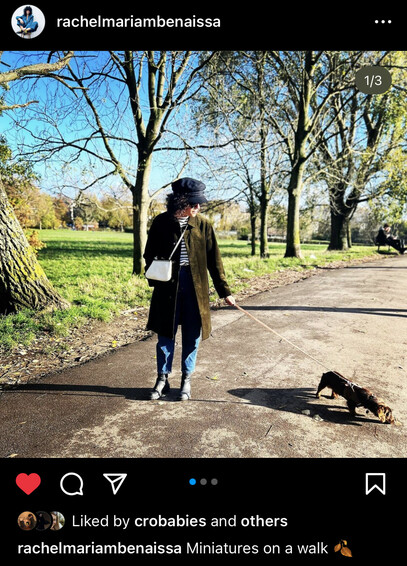The image size is (407, 566).
Task: Share the post with the paper plane icon
Action: click(x=115, y=483)
